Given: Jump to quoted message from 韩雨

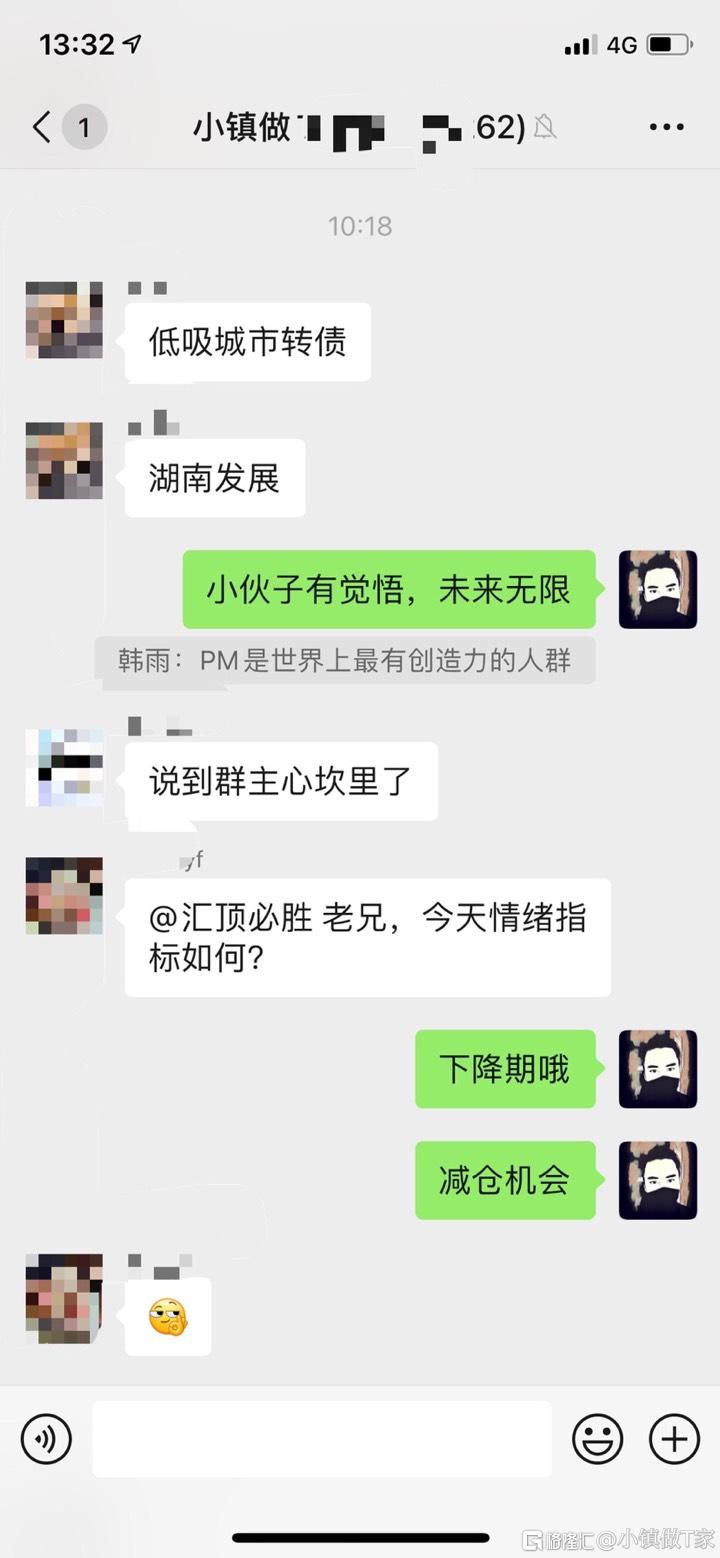Looking at the screenshot, I should click(x=345, y=661).
